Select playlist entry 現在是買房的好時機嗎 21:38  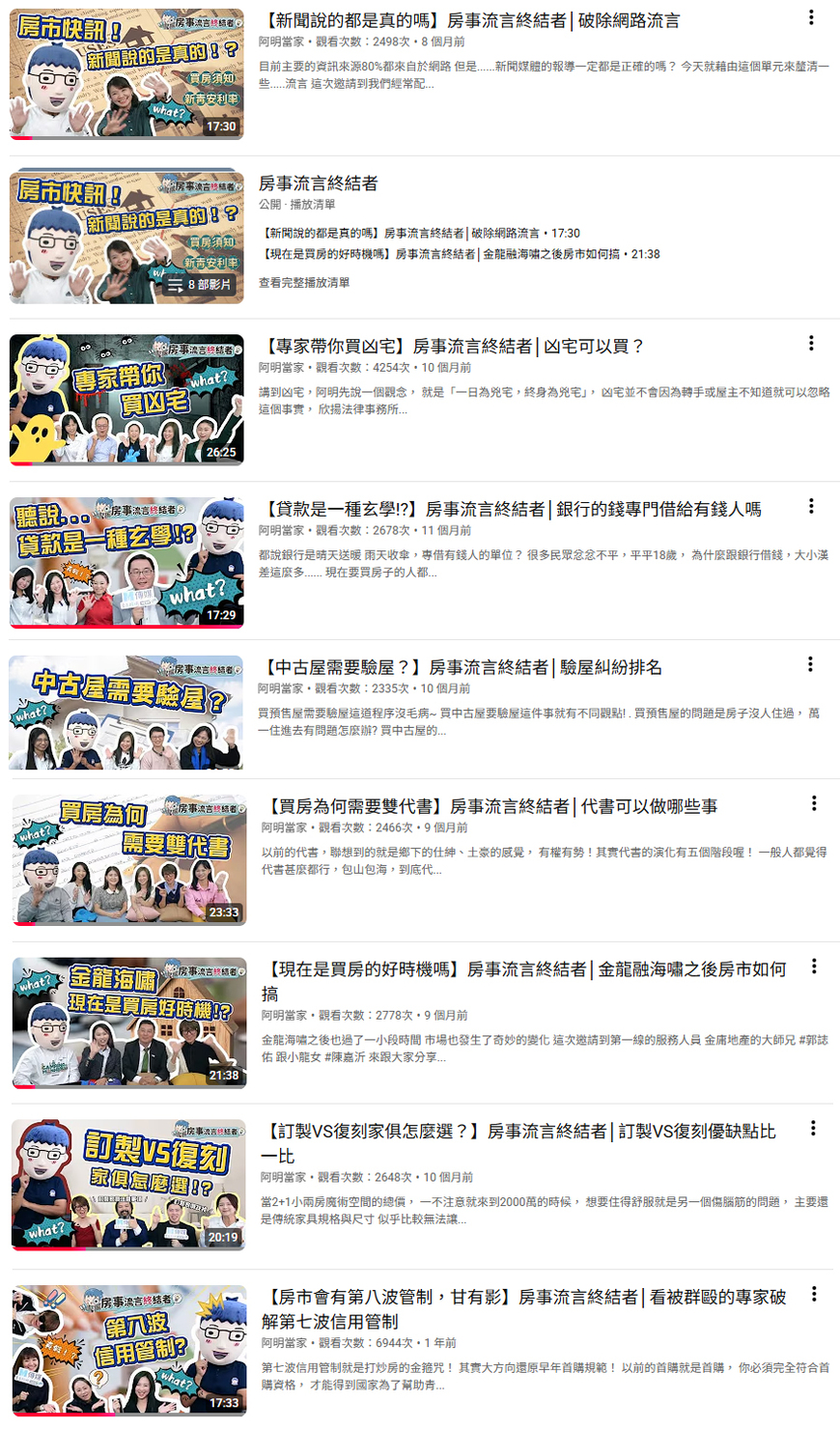tap(461, 254)
